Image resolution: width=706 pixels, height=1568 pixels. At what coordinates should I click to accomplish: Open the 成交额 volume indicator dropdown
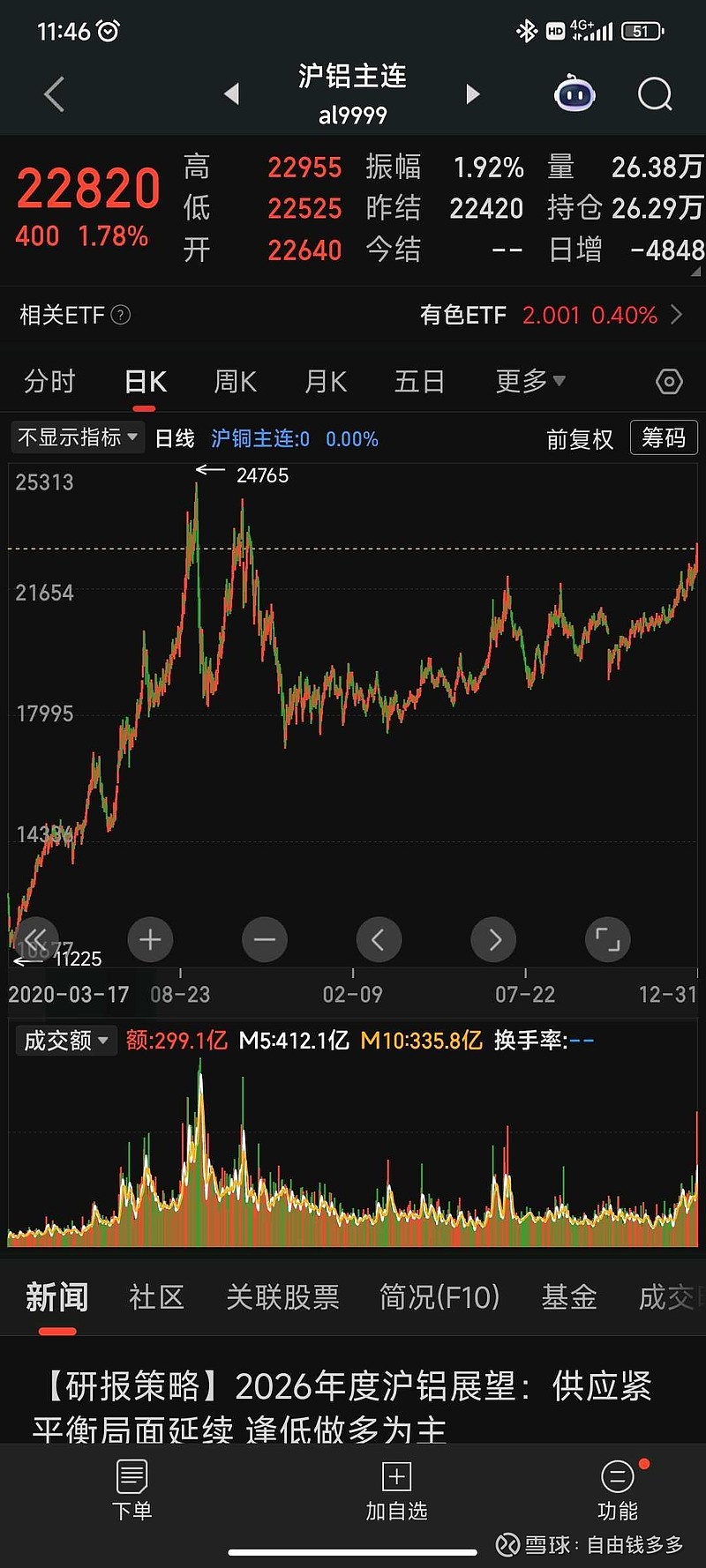[66, 1041]
